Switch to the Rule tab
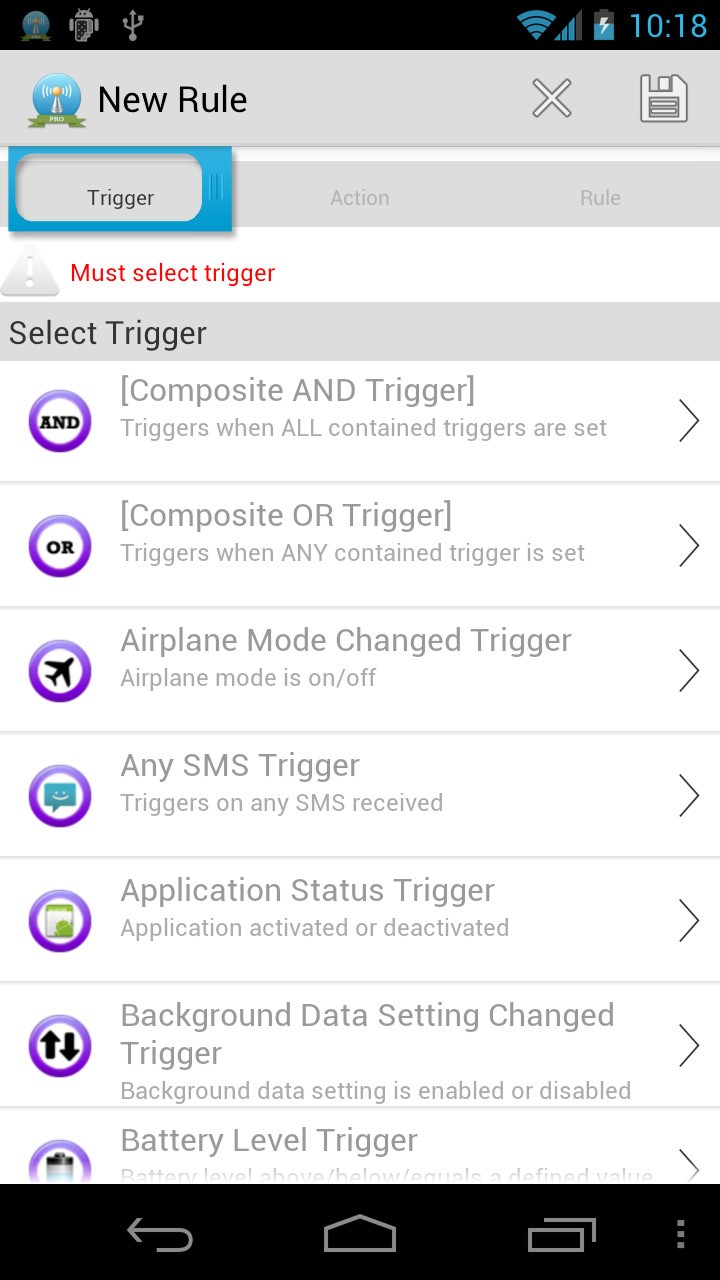 [600, 198]
